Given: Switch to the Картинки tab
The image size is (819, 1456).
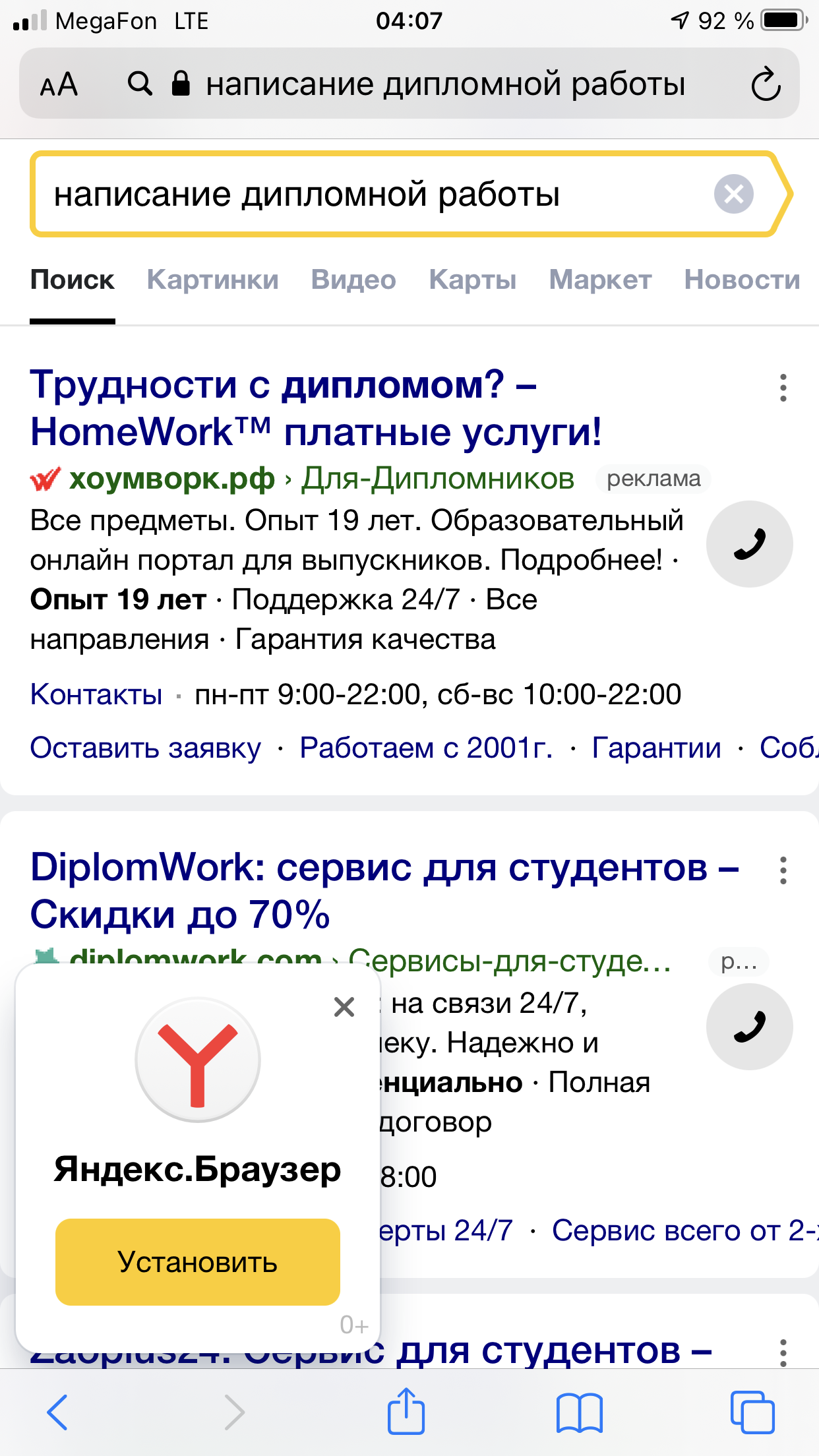Looking at the screenshot, I should coord(212,280).
